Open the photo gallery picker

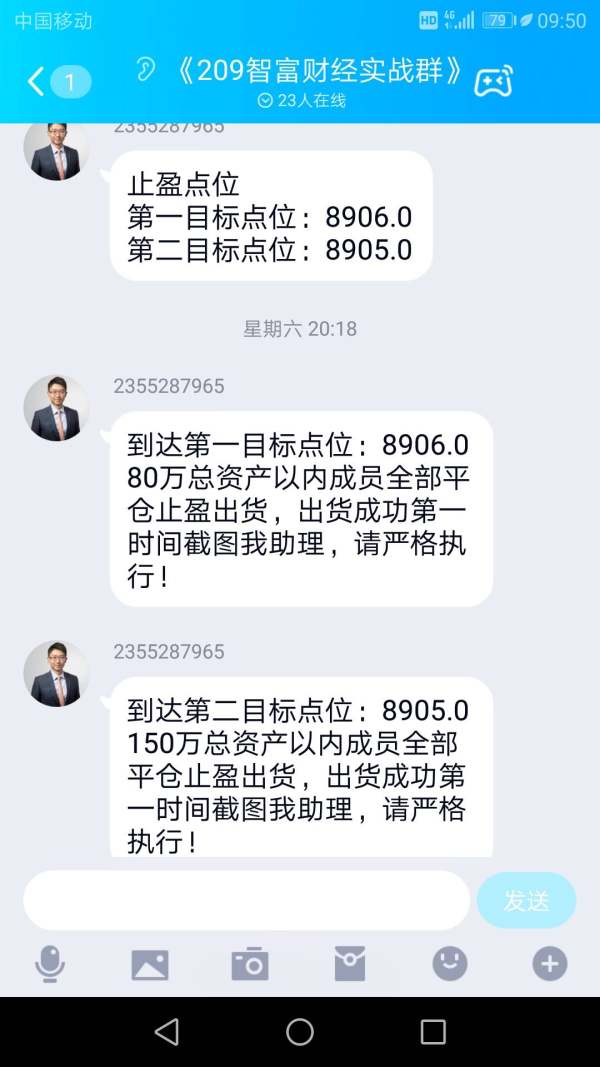[x=150, y=964]
